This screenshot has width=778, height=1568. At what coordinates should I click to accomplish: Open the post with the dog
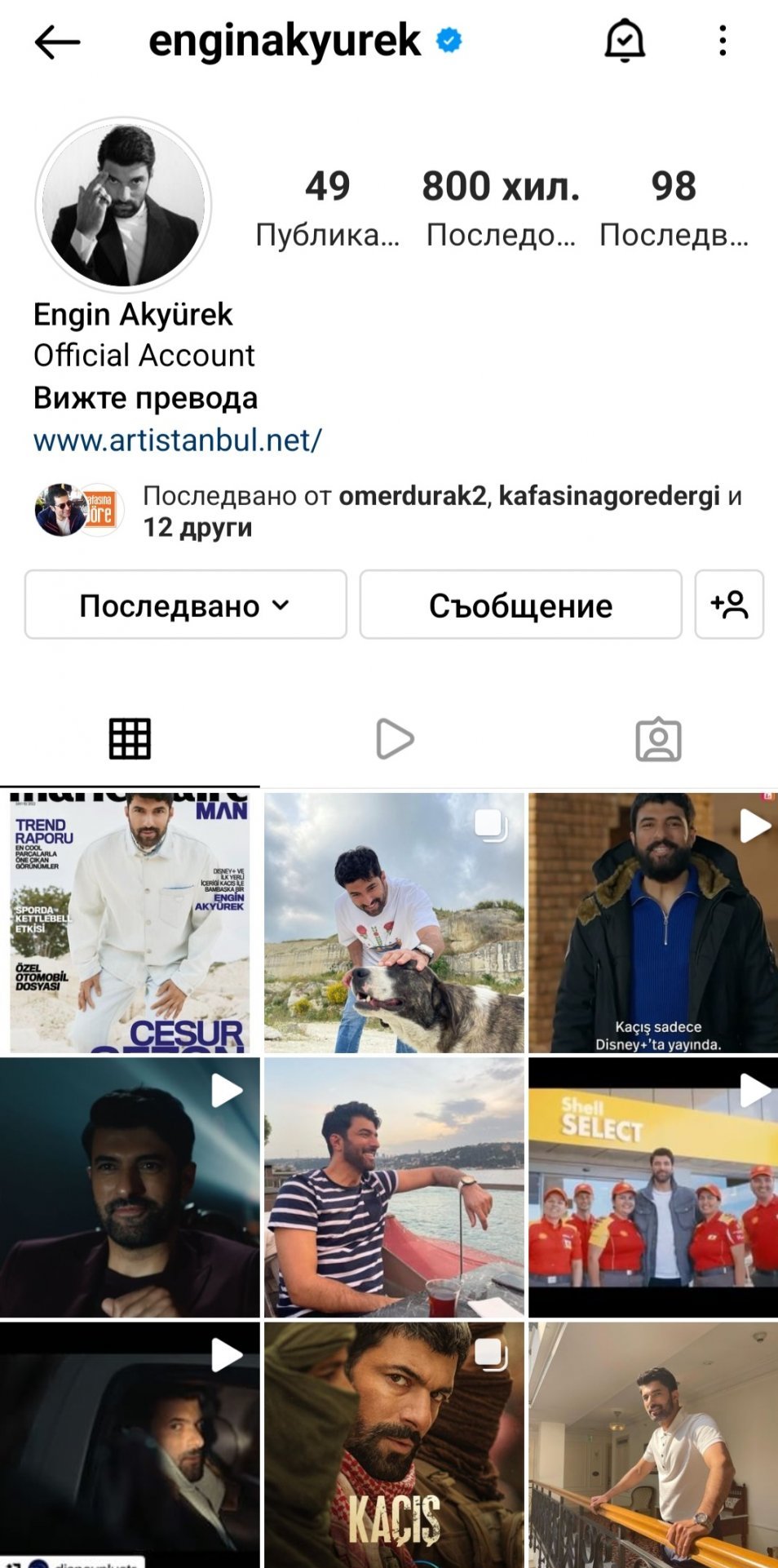394,922
